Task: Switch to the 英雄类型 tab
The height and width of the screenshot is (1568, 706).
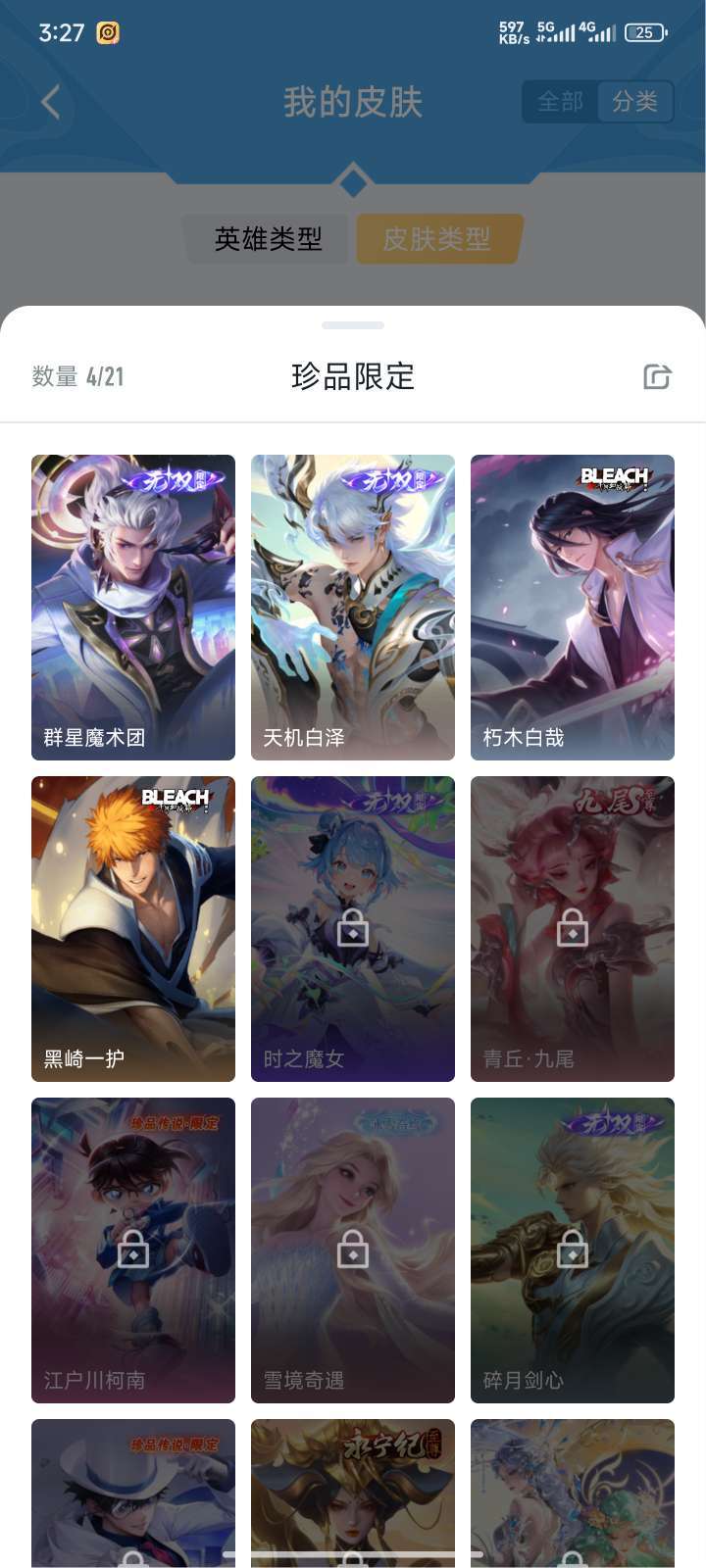Action: [268, 239]
